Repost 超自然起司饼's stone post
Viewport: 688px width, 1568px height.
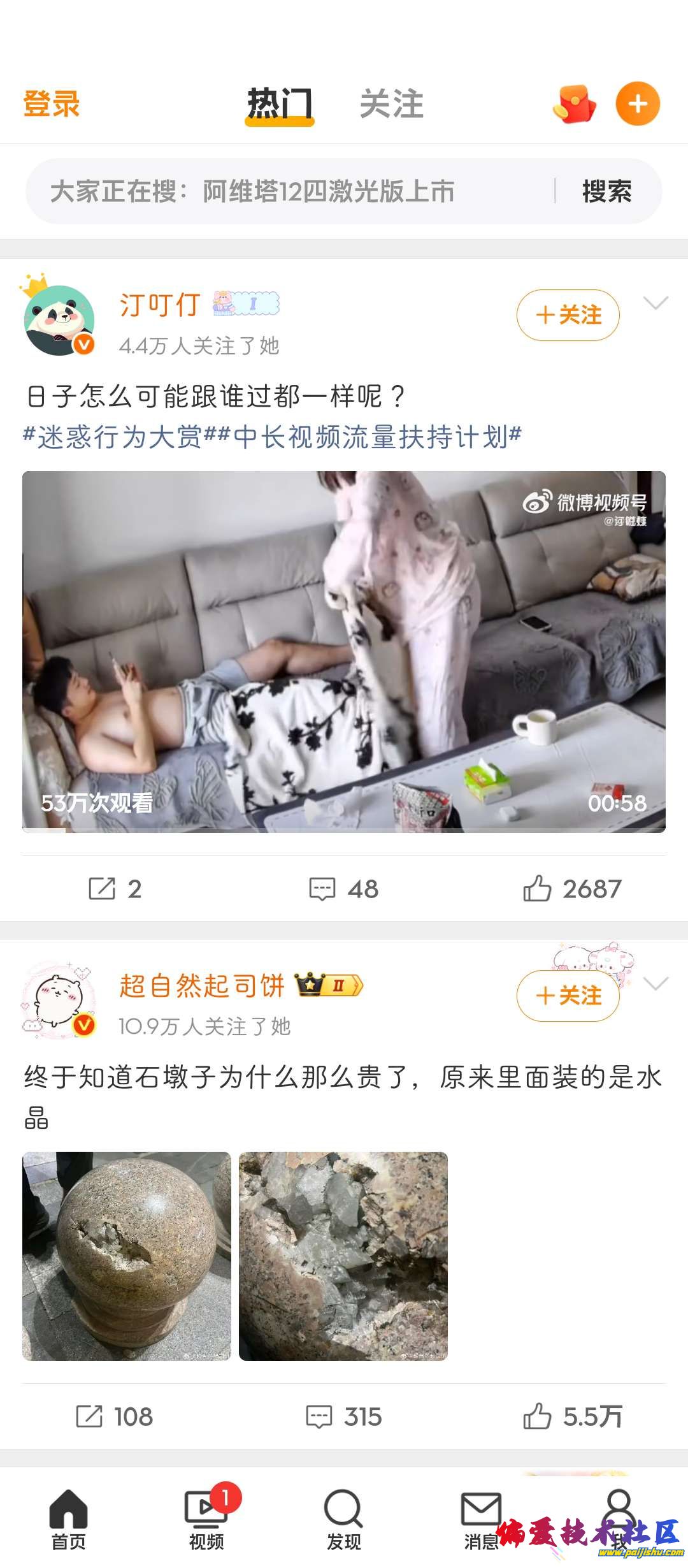[x=115, y=1416]
